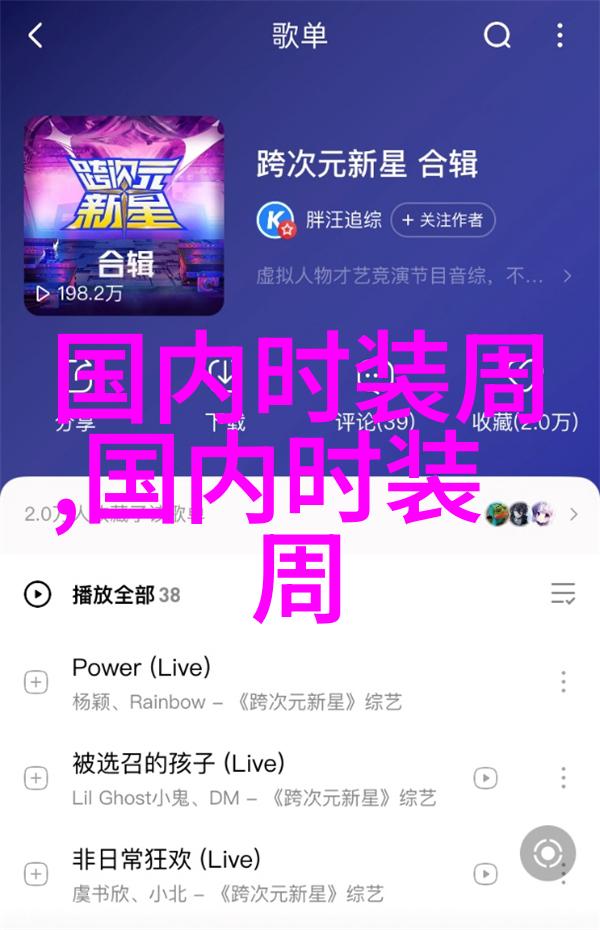
Task: Follow the author with 关注作者
Action: 443,219
